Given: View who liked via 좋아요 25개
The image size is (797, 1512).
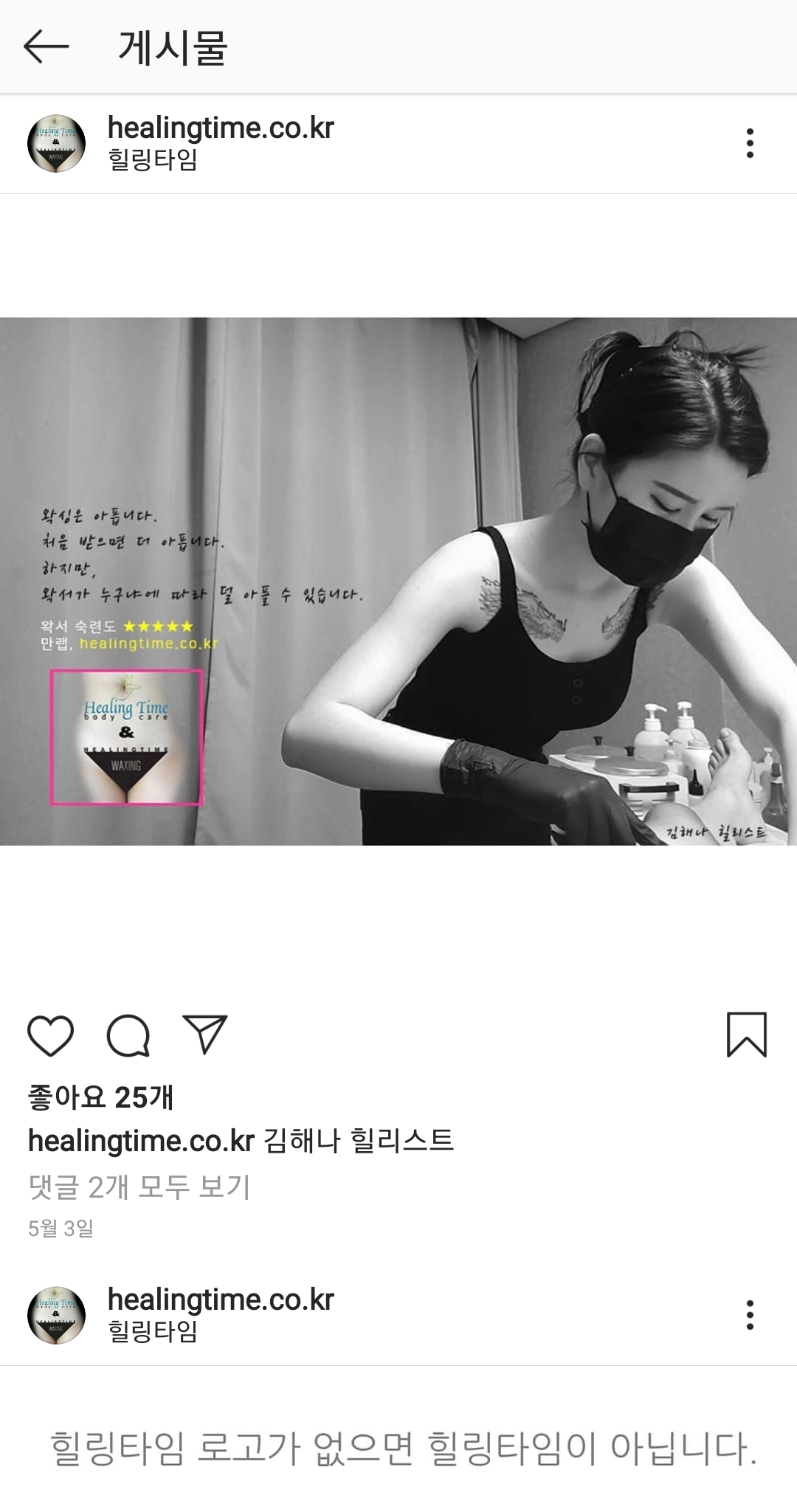Looking at the screenshot, I should point(100,1097).
